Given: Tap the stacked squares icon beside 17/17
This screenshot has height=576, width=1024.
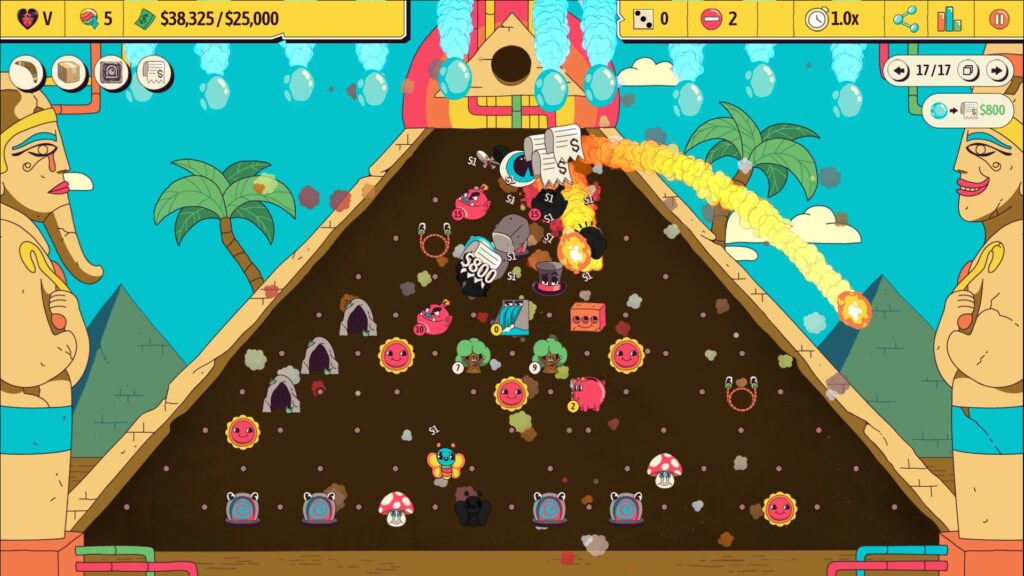Looking at the screenshot, I should pos(968,71).
